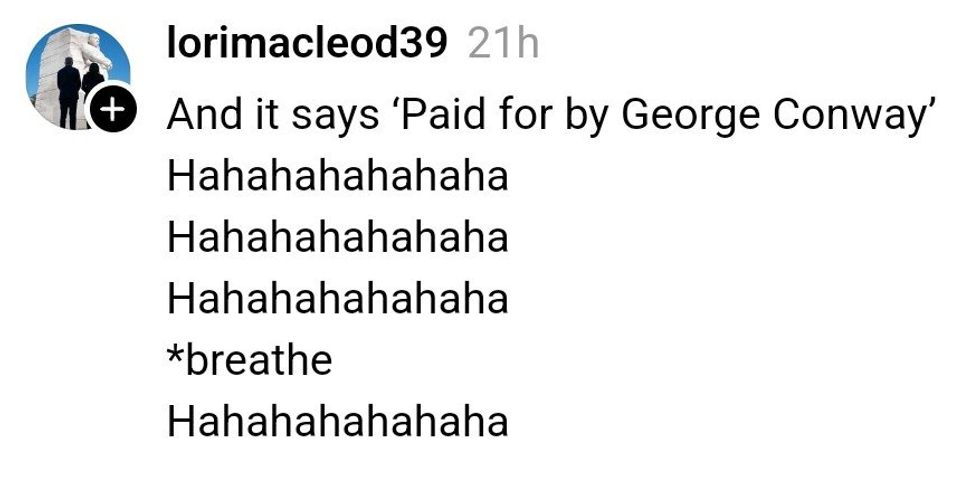Open the lorimacleod39 username link
Viewport: 980px width, 496px height.
pos(307,45)
